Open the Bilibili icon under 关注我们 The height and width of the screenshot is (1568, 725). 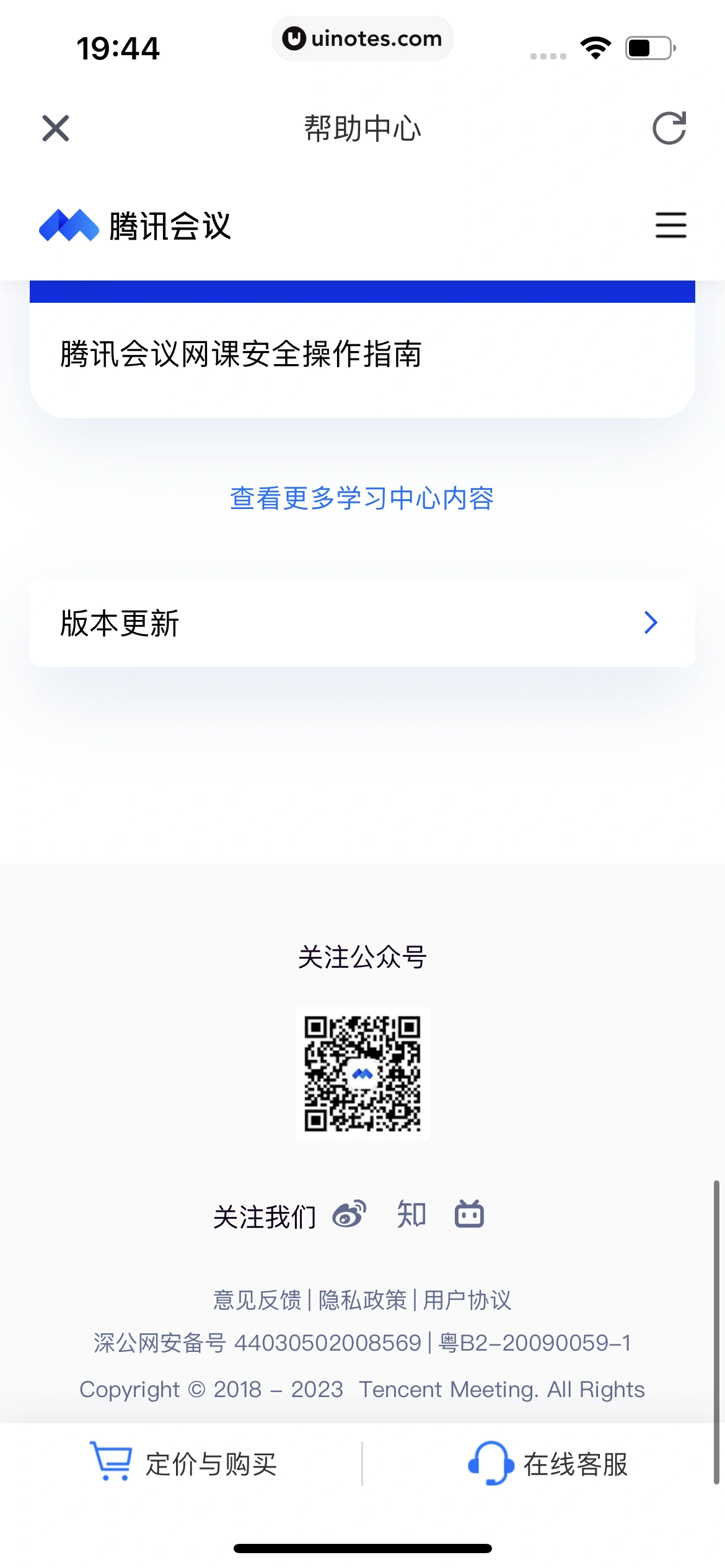pos(469,1215)
